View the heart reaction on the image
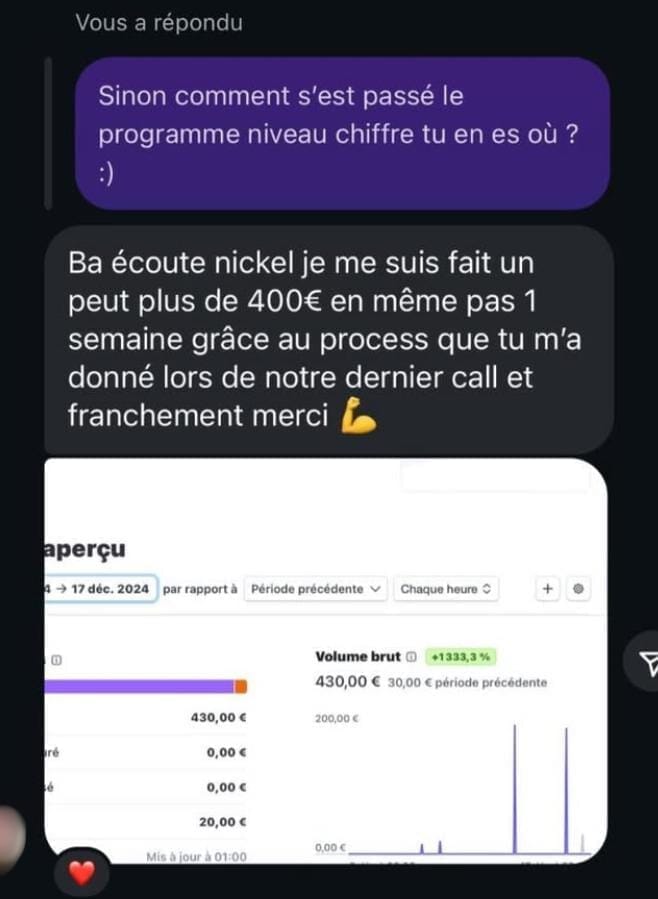 pos(81,874)
